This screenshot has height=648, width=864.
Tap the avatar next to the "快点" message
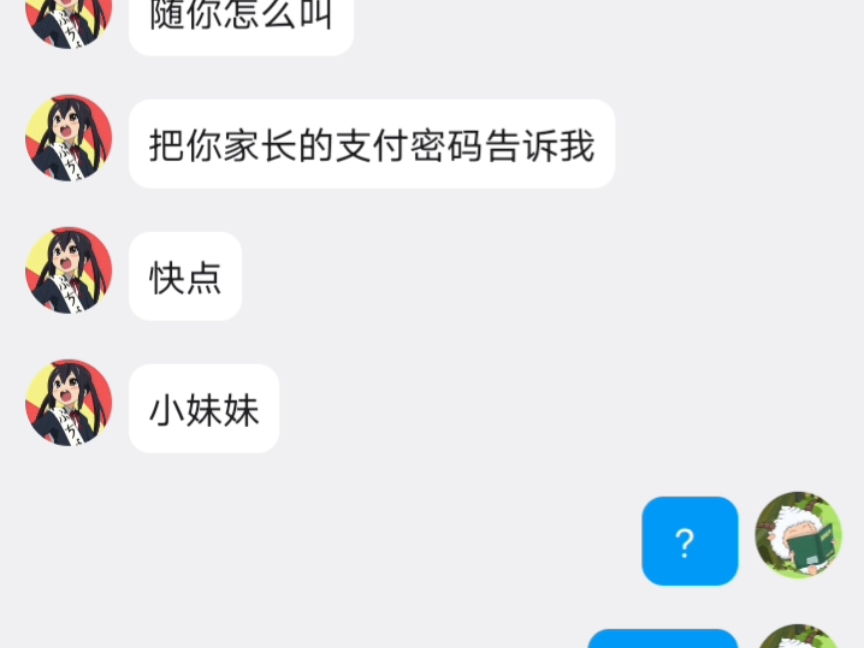[68, 271]
